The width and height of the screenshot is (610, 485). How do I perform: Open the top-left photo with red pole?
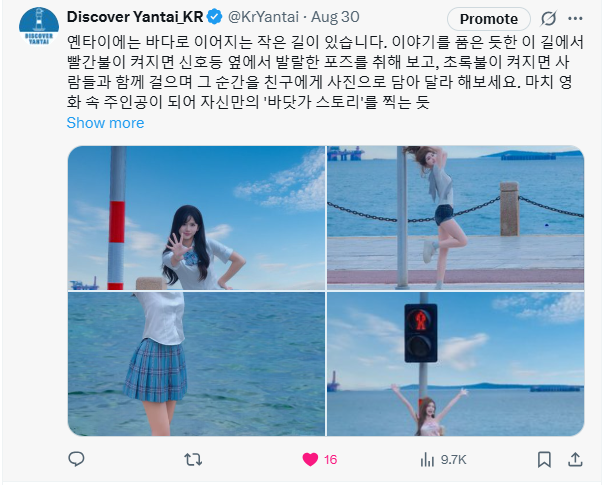point(196,218)
